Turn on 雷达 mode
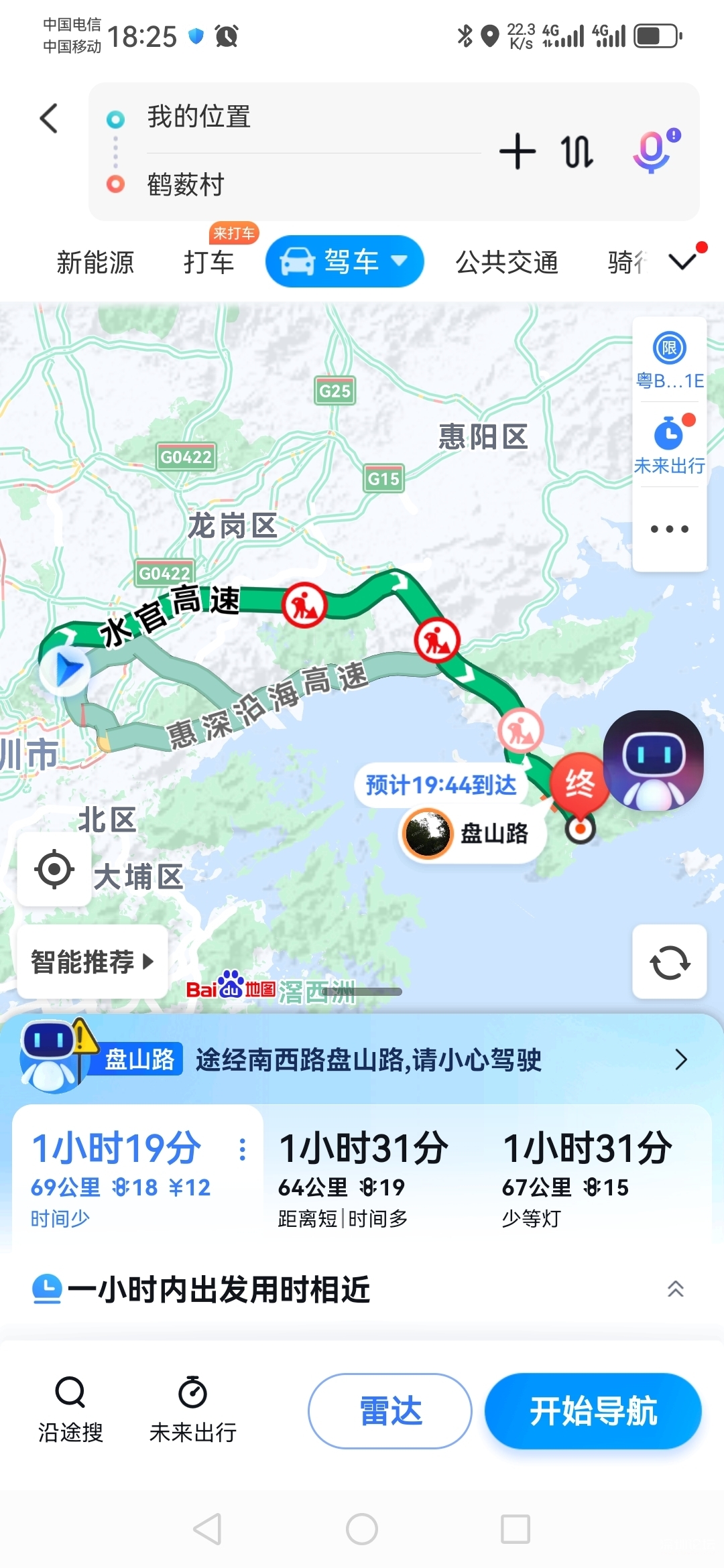This screenshot has height=1568, width=724. click(390, 1411)
